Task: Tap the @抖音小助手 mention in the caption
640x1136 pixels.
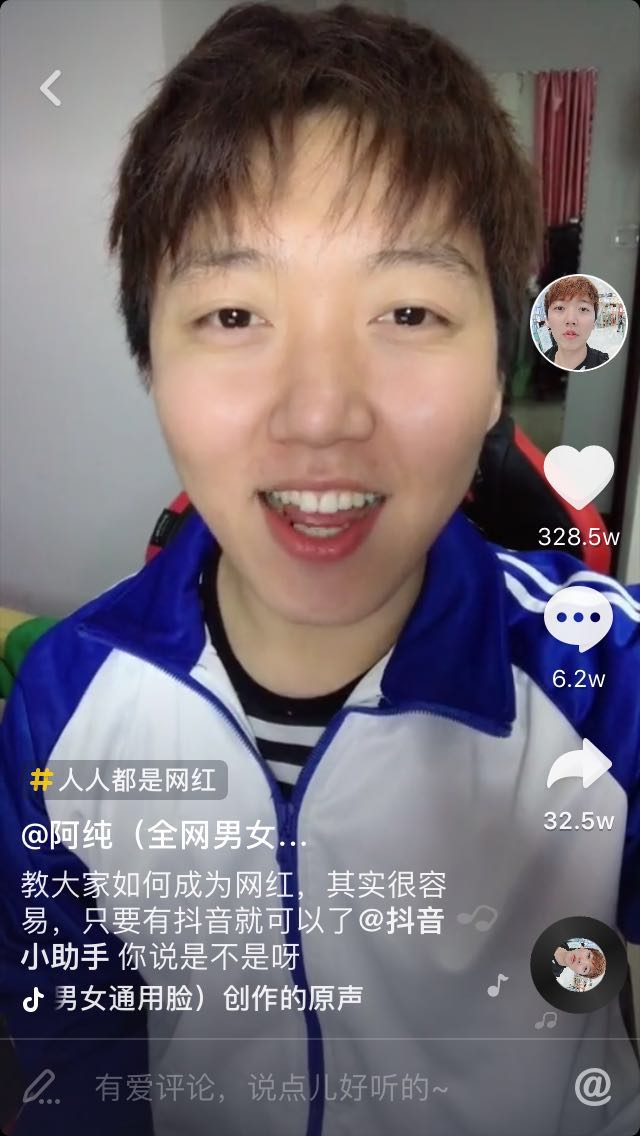Action: coord(400,922)
